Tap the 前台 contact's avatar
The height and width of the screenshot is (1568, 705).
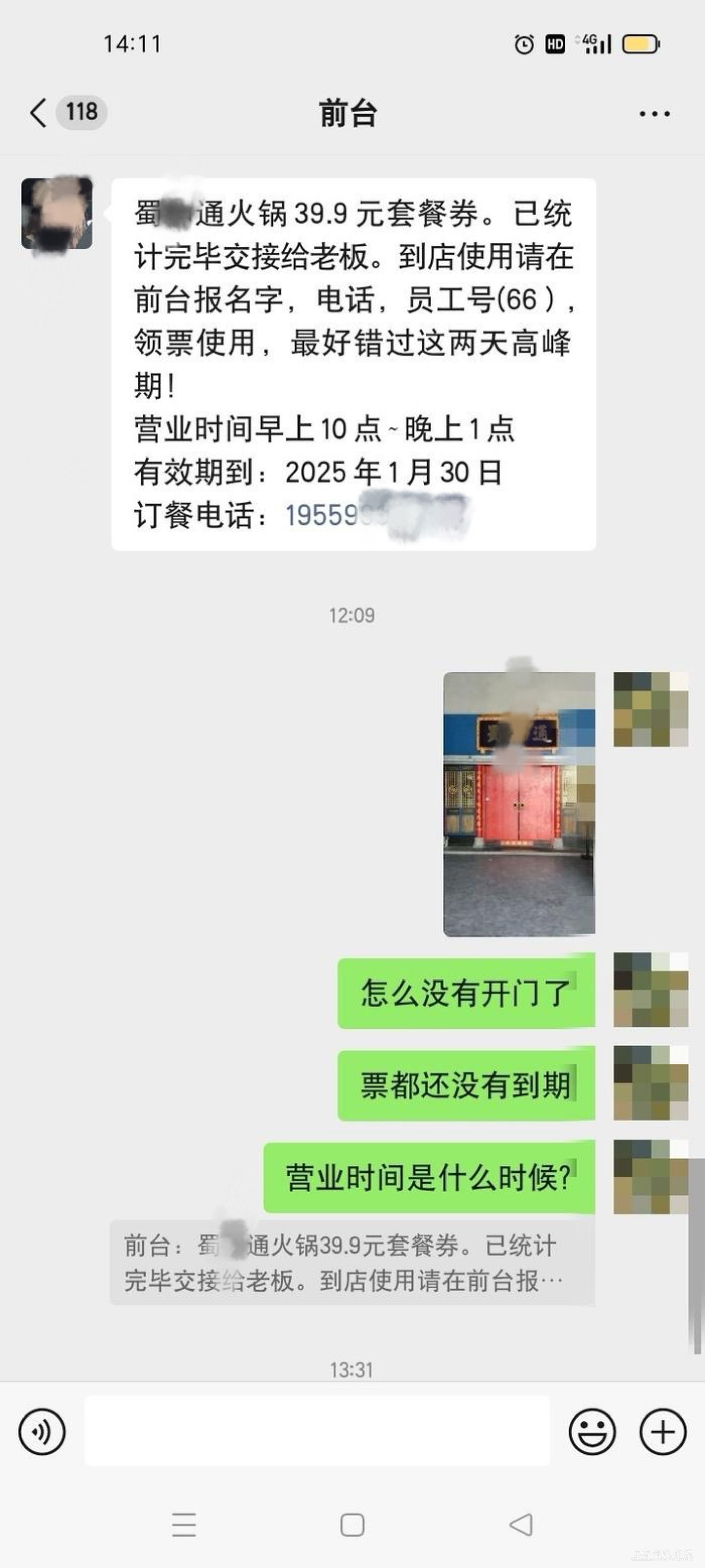(x=57, y=214)
